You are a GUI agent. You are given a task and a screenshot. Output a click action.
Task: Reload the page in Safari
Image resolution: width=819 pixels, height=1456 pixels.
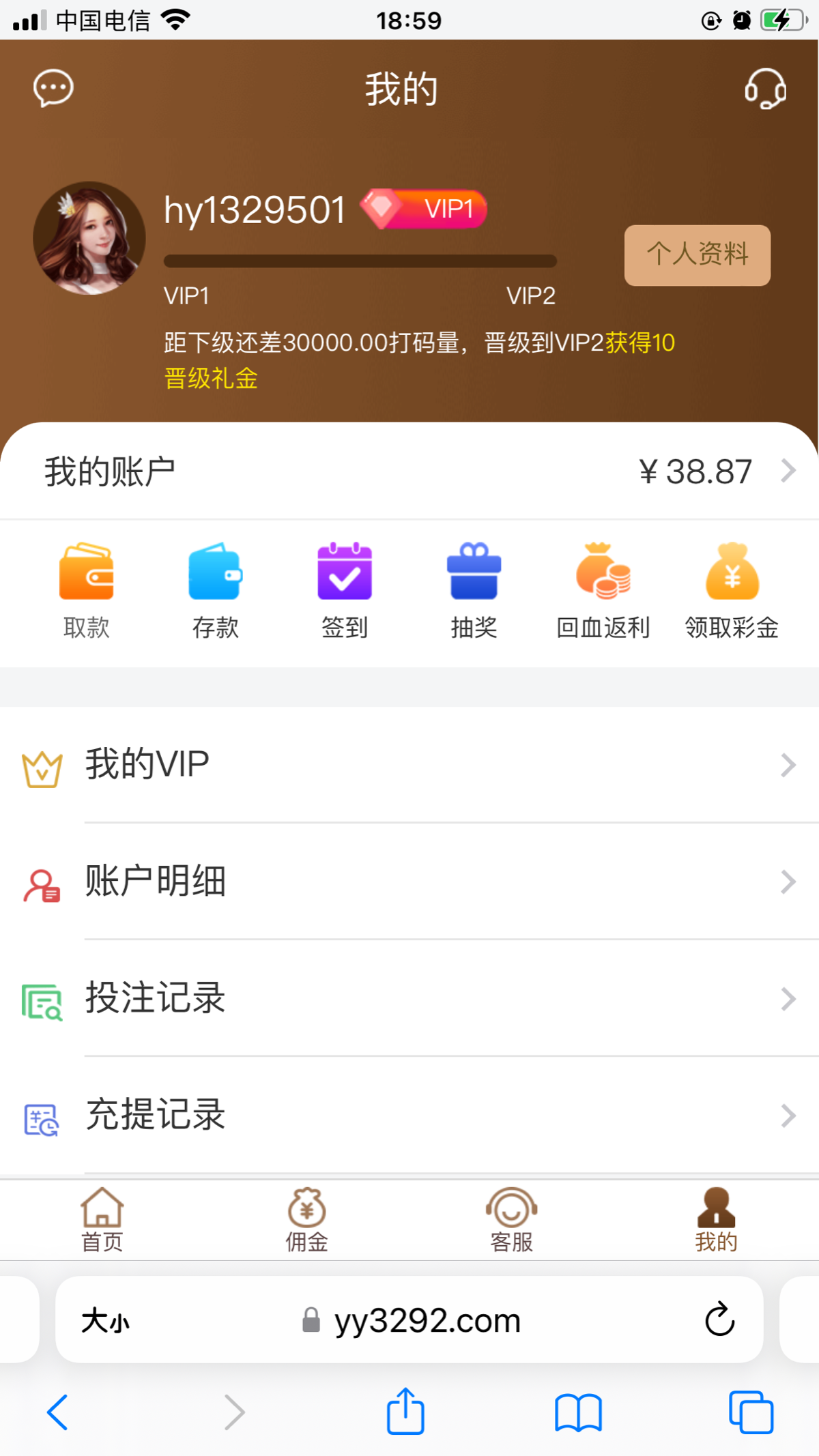coord(719,1320)
